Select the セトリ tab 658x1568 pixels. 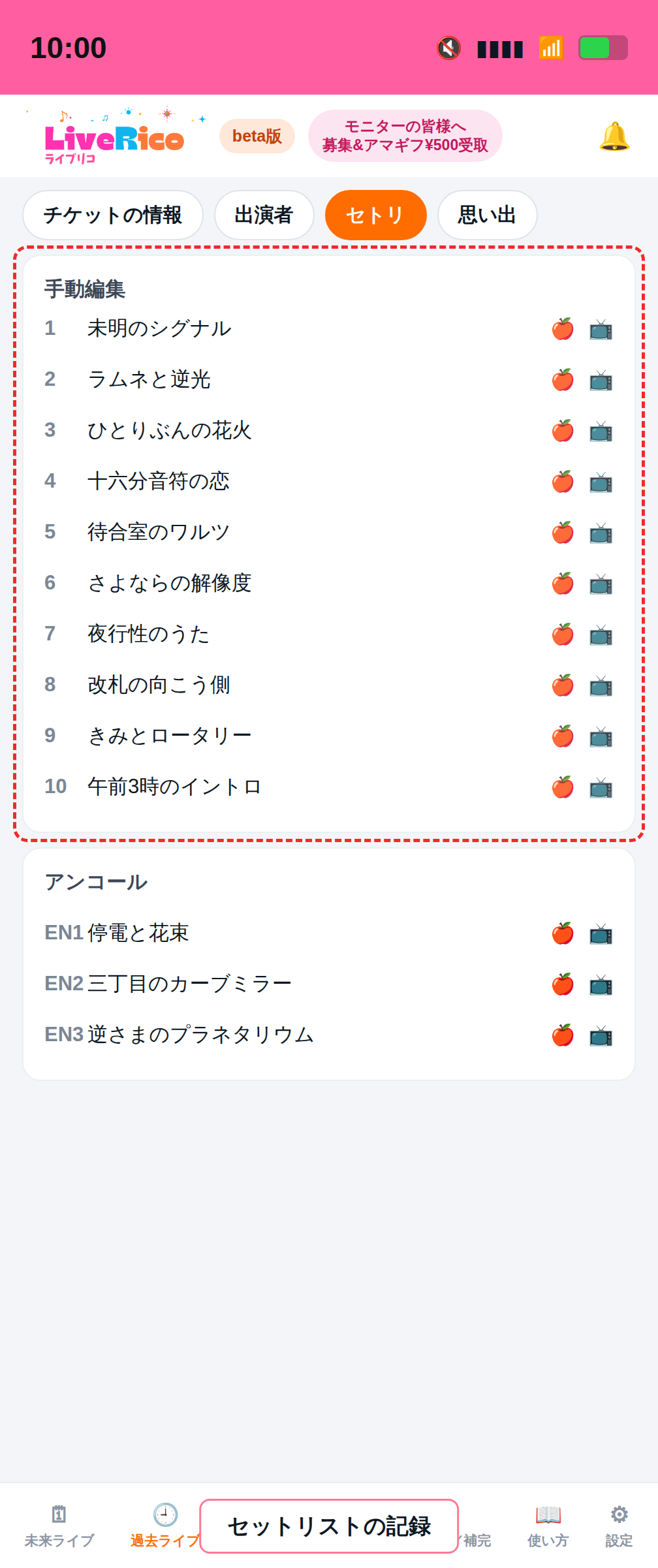pyautogui.click(x=376, y=215)
